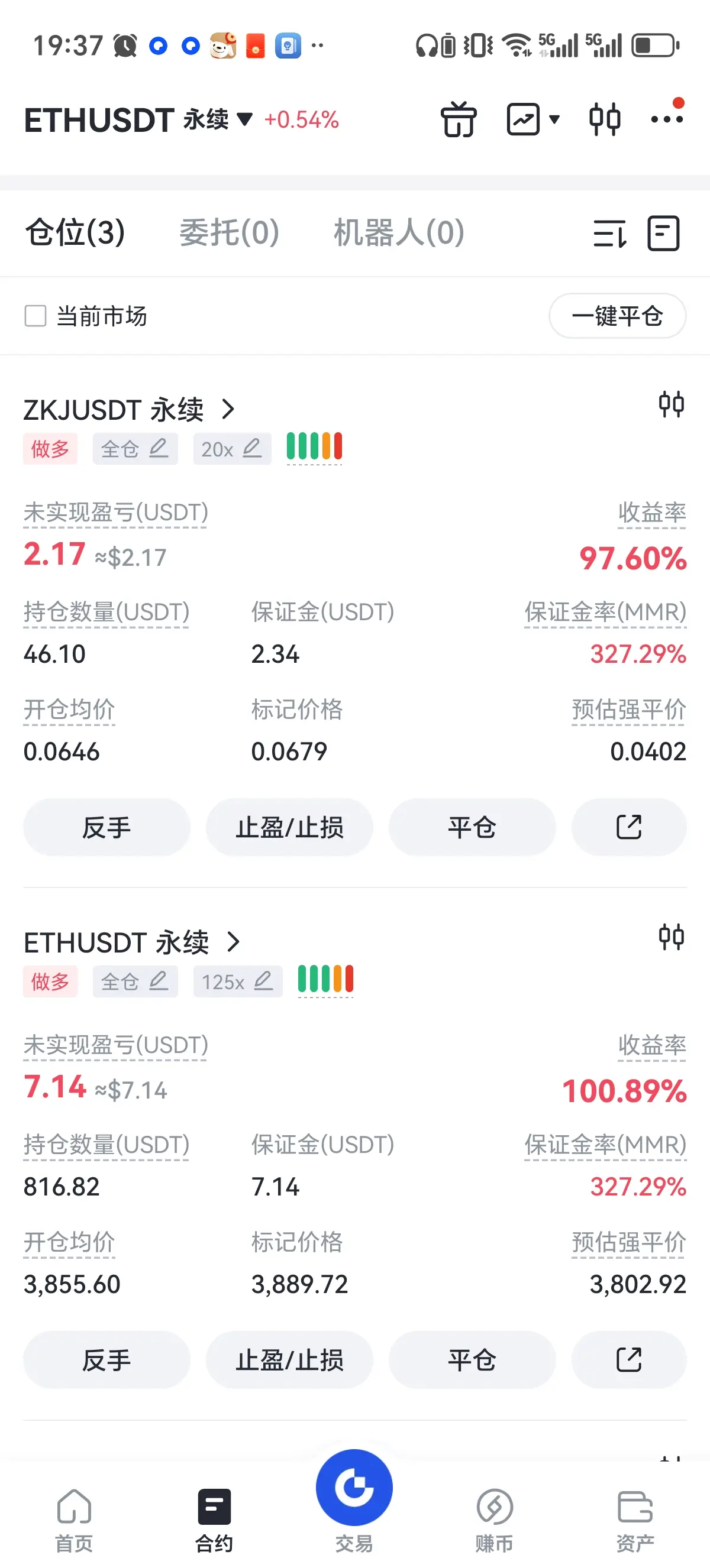Viewport: 710px width, 1568px height.
Task: Open the ETHUSDT trading pair selector
Action: coord(138,119)
